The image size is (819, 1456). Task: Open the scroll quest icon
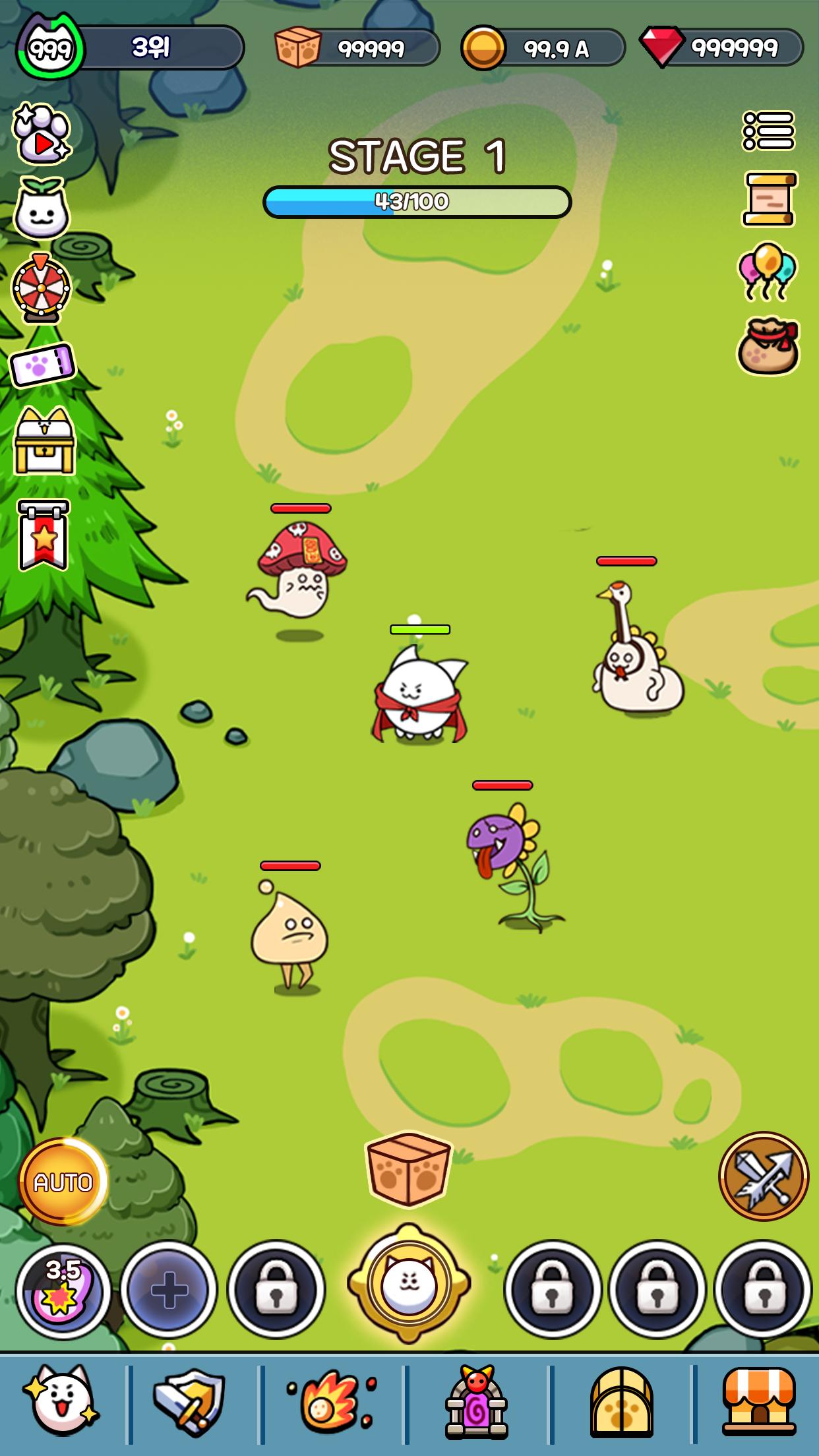point(768,199)
